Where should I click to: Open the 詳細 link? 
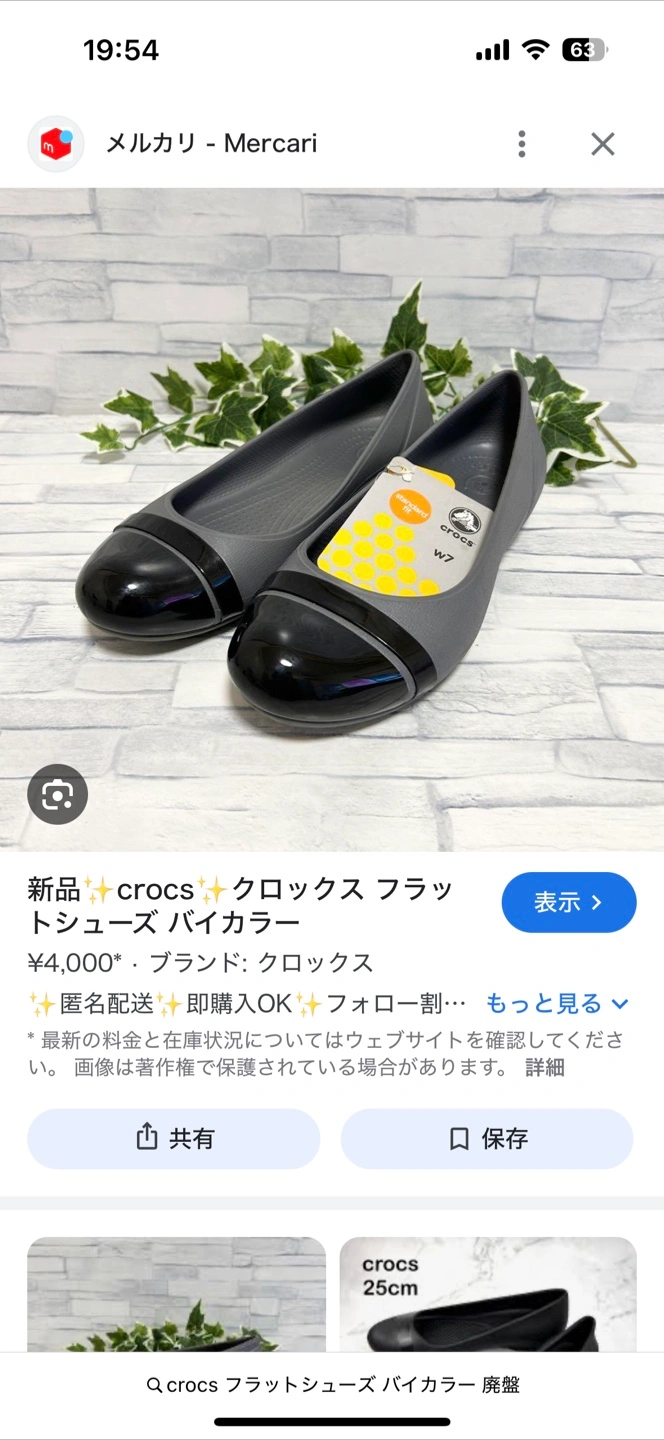(545, 1067)
